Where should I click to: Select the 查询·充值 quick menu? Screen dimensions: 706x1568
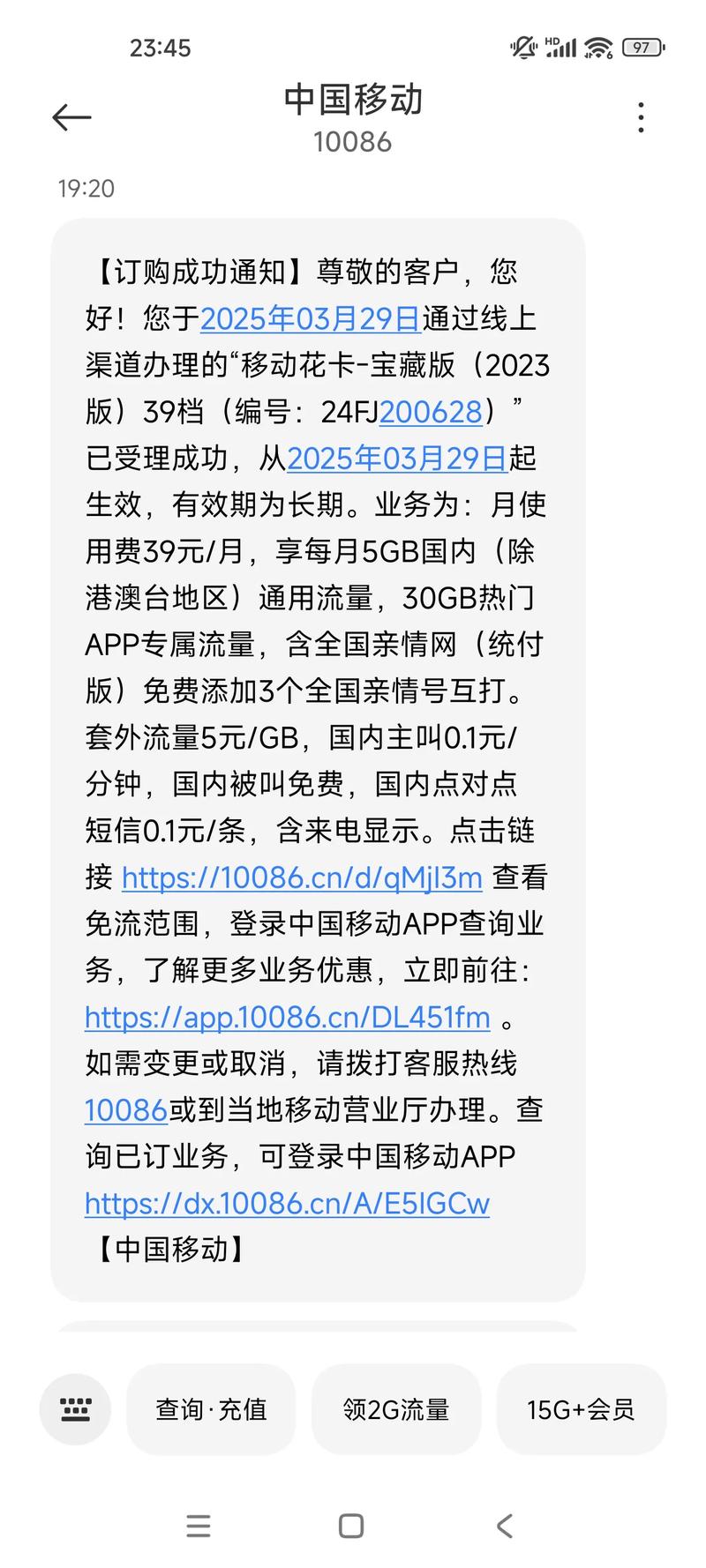point(211,1409)
